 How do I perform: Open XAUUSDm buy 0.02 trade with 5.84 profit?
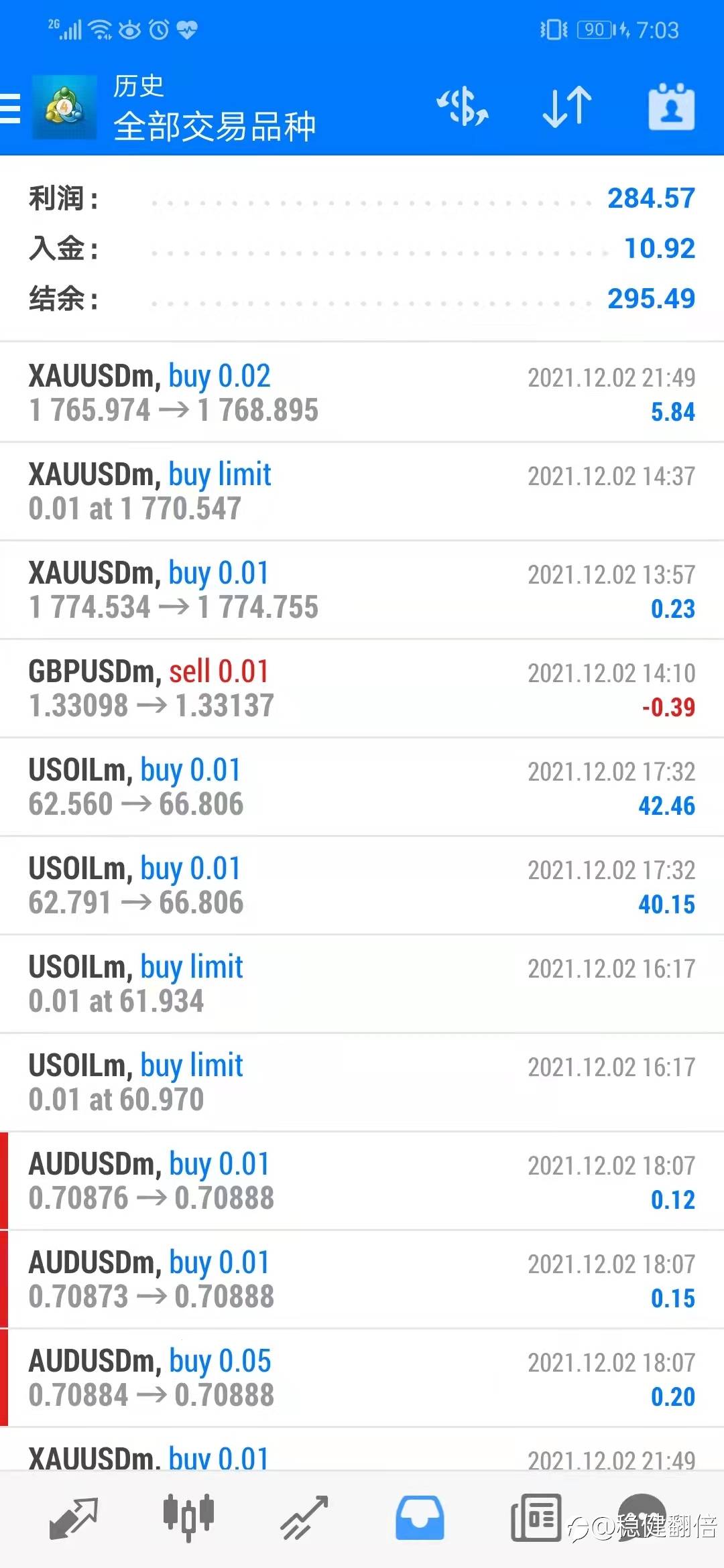(362, 393)
